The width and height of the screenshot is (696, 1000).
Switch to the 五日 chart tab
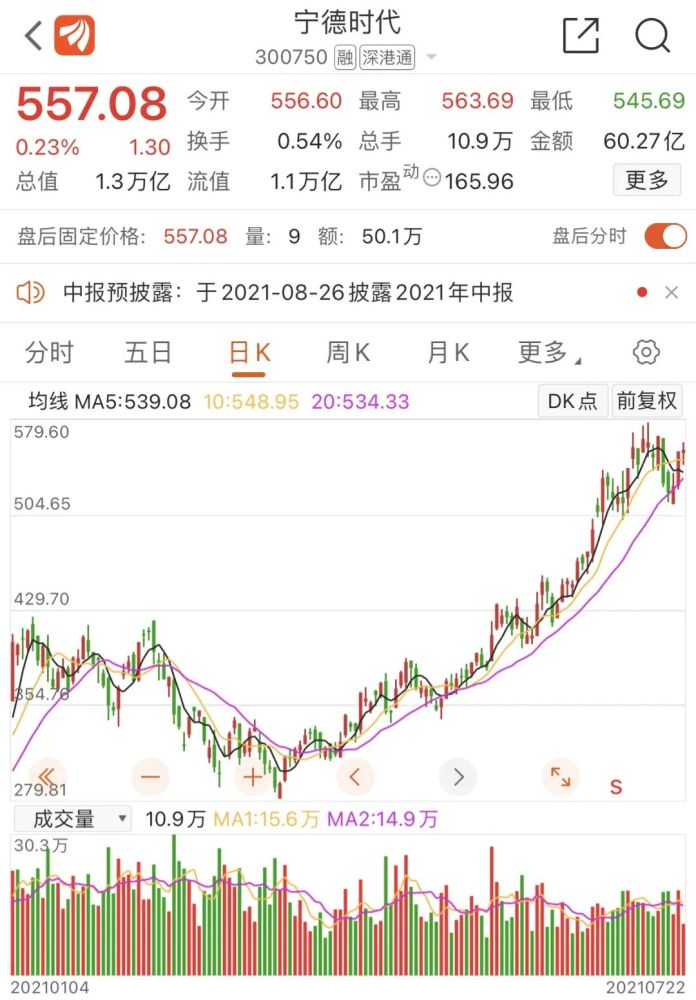point(148,352)
